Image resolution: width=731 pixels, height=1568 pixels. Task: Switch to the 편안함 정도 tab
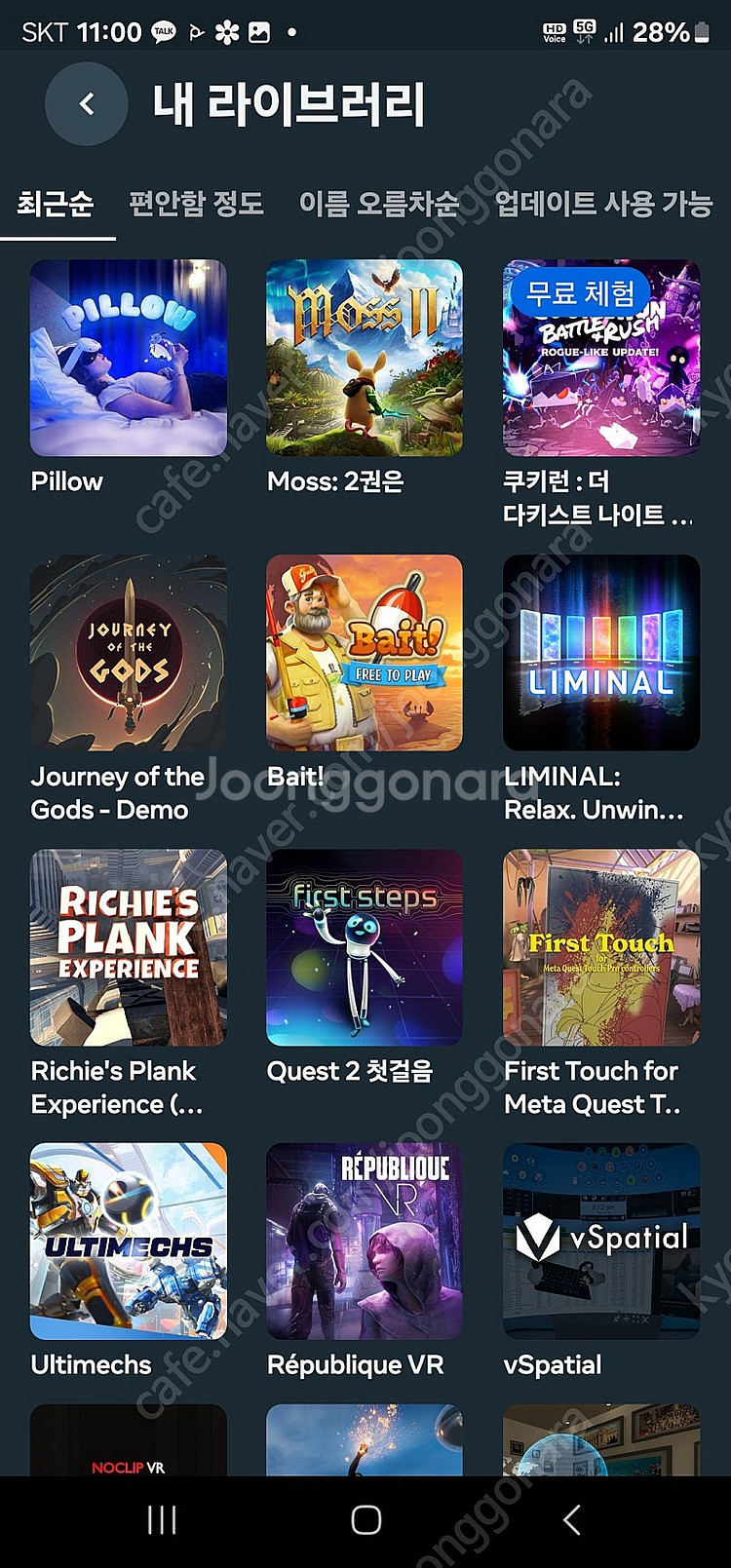click(x=196, y=204)
